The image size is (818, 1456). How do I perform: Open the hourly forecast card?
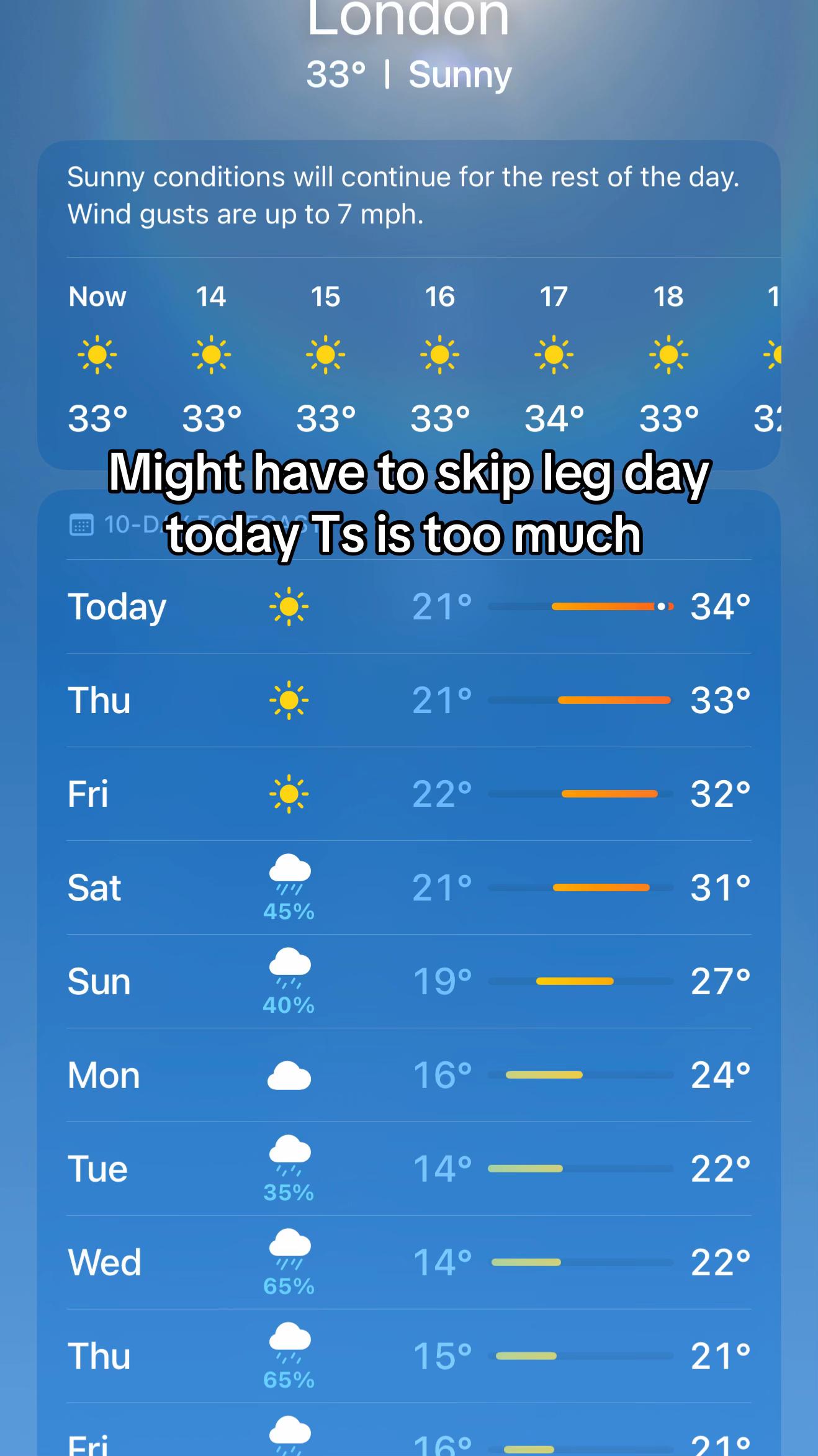[408, 305]
